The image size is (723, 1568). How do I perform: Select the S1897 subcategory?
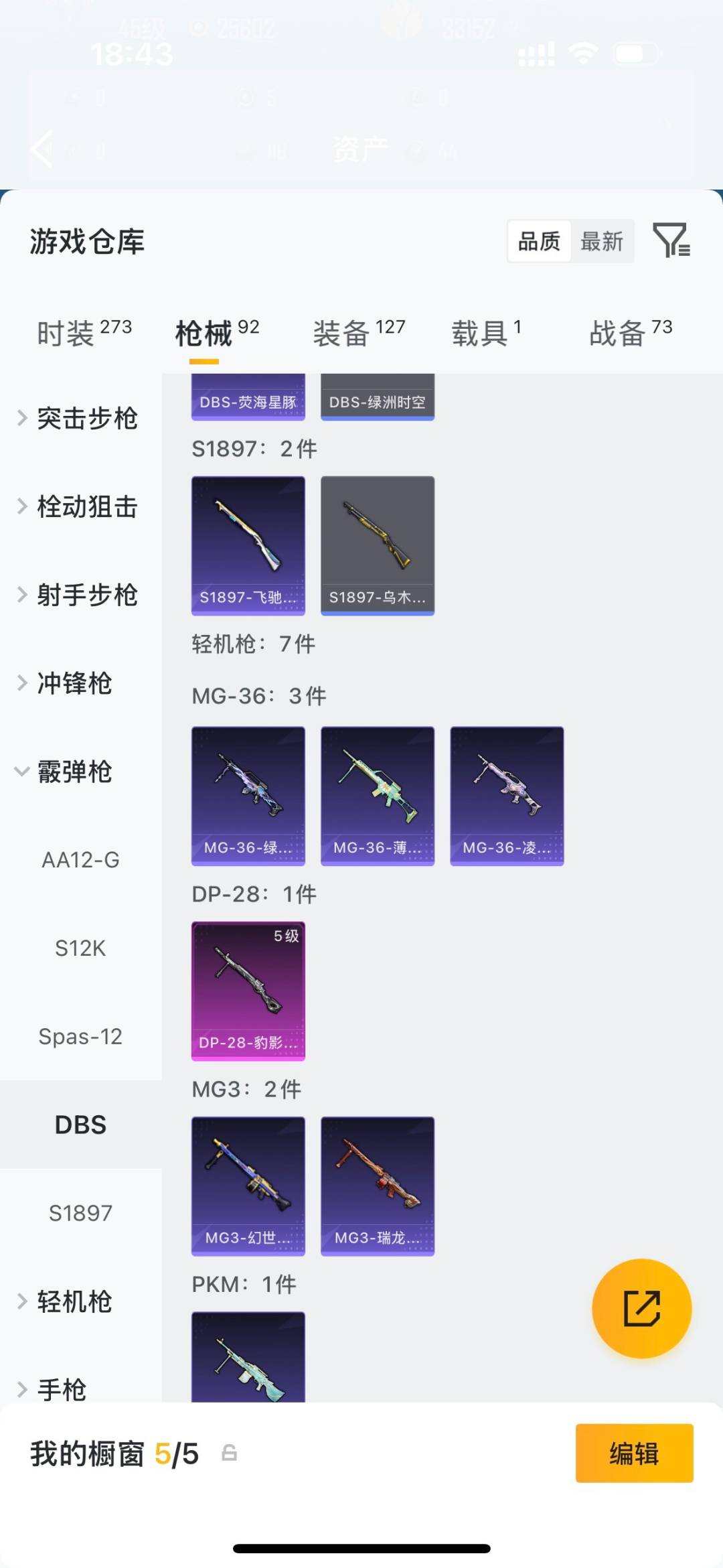(80, 1213)
